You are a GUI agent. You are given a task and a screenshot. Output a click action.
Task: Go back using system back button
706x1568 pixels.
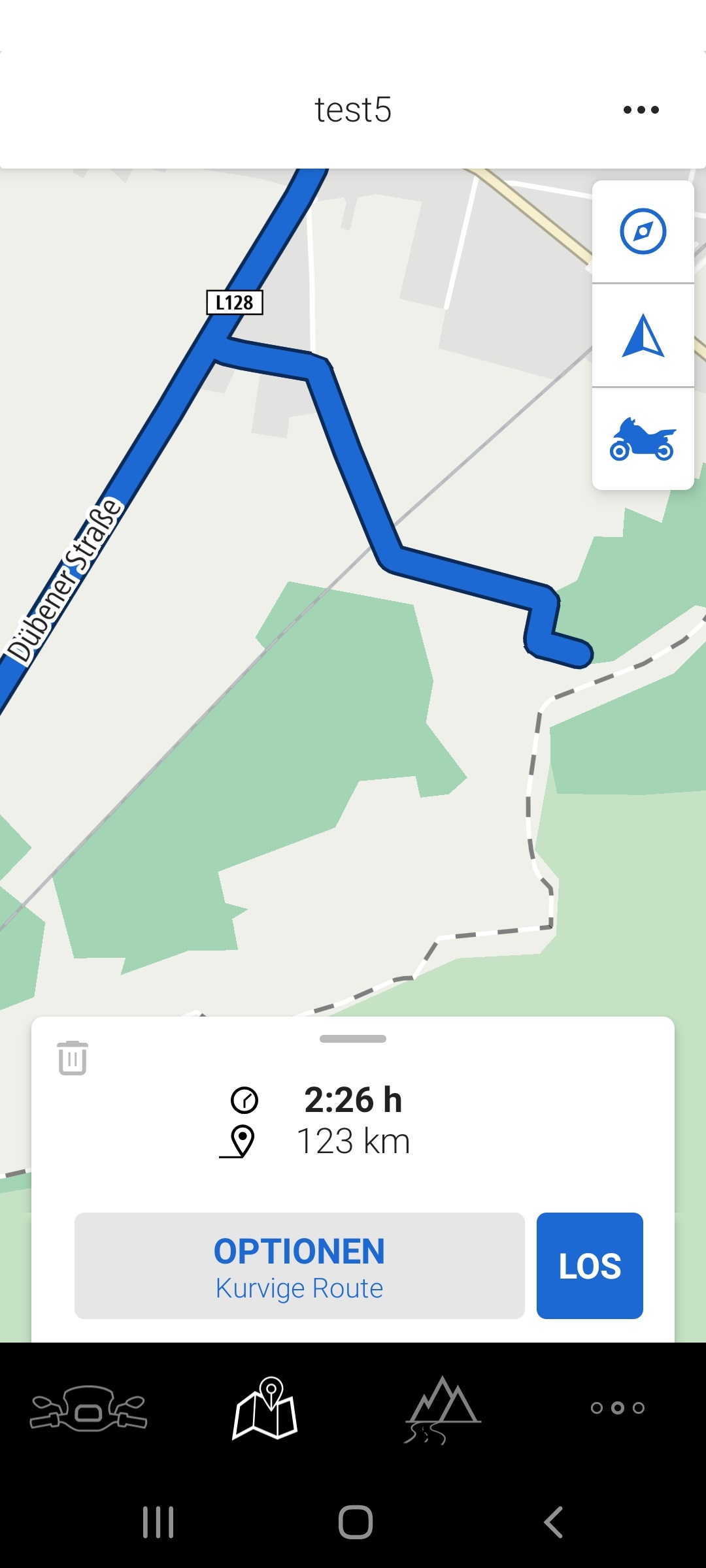[x=553, y=1522]
